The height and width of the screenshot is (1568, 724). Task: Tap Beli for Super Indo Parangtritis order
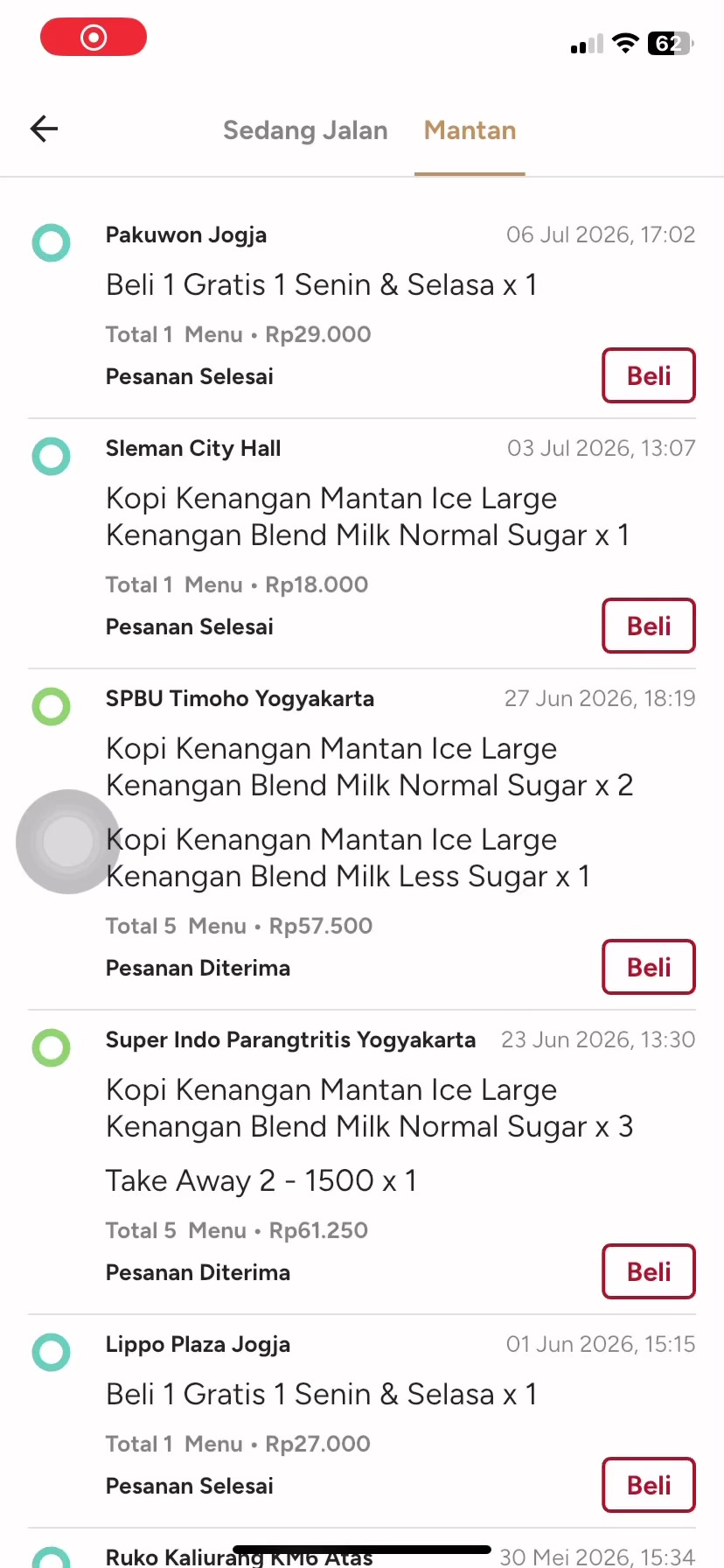pyautogui.click(x=649, y=1271)
